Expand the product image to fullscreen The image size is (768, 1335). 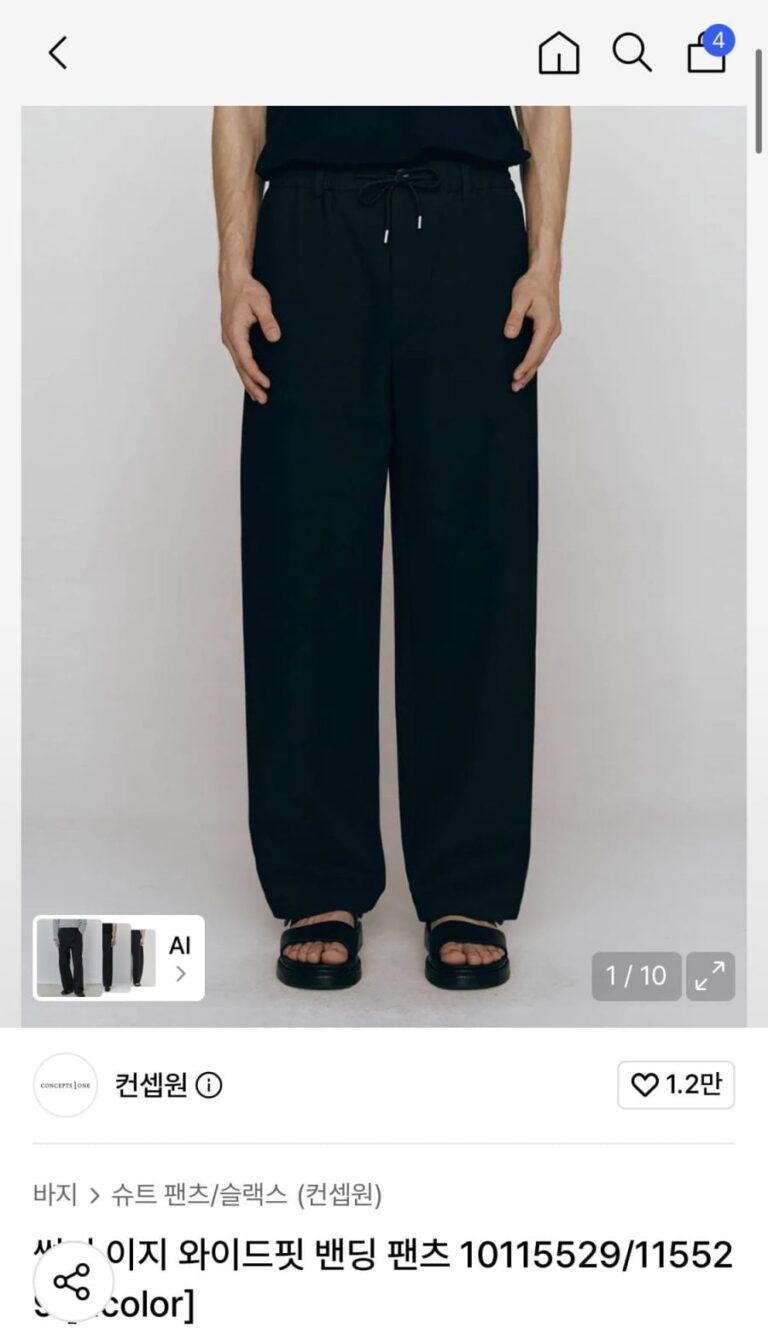click(710, 976)
